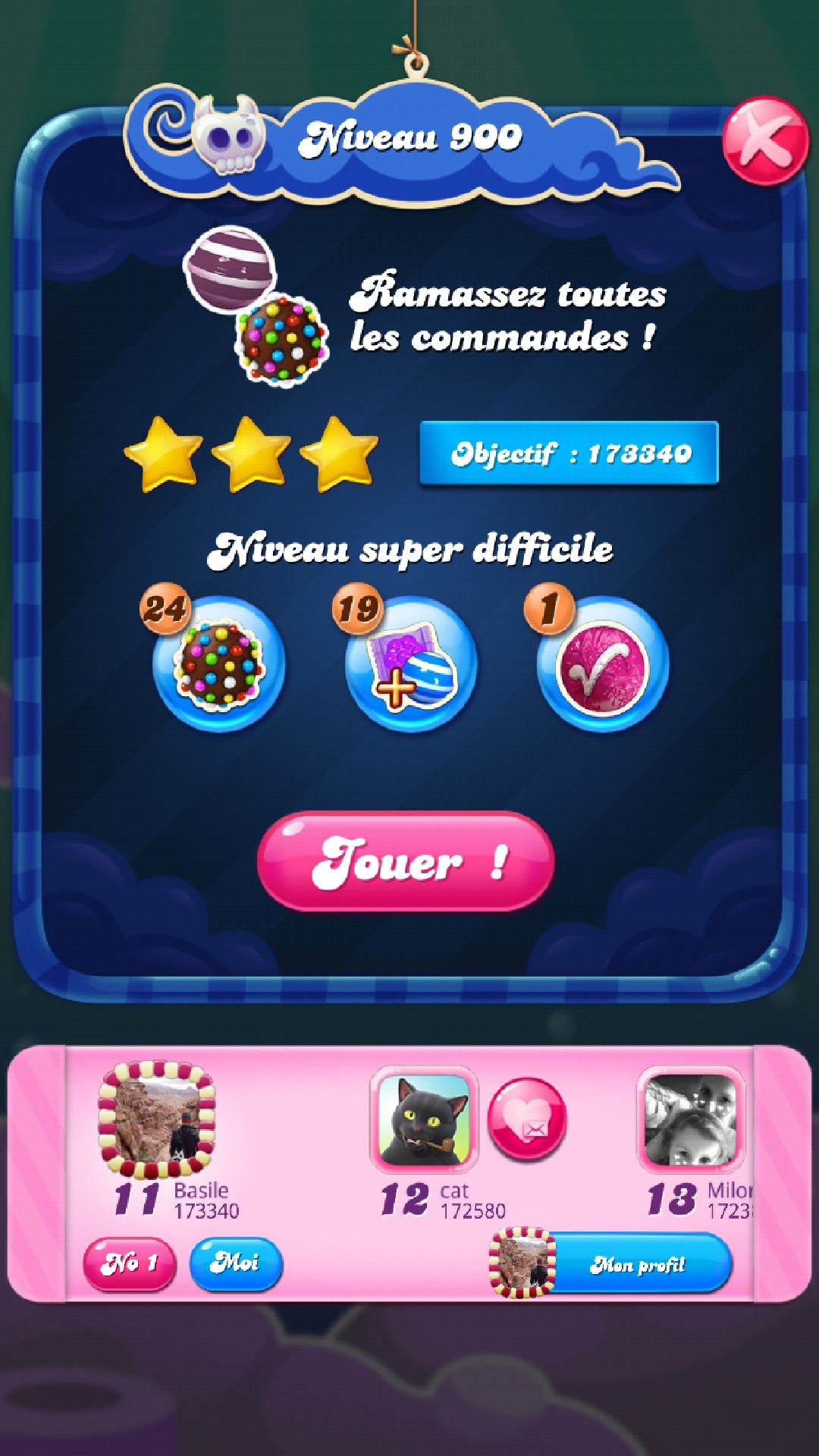Send a life to cat

point(526,1120)
